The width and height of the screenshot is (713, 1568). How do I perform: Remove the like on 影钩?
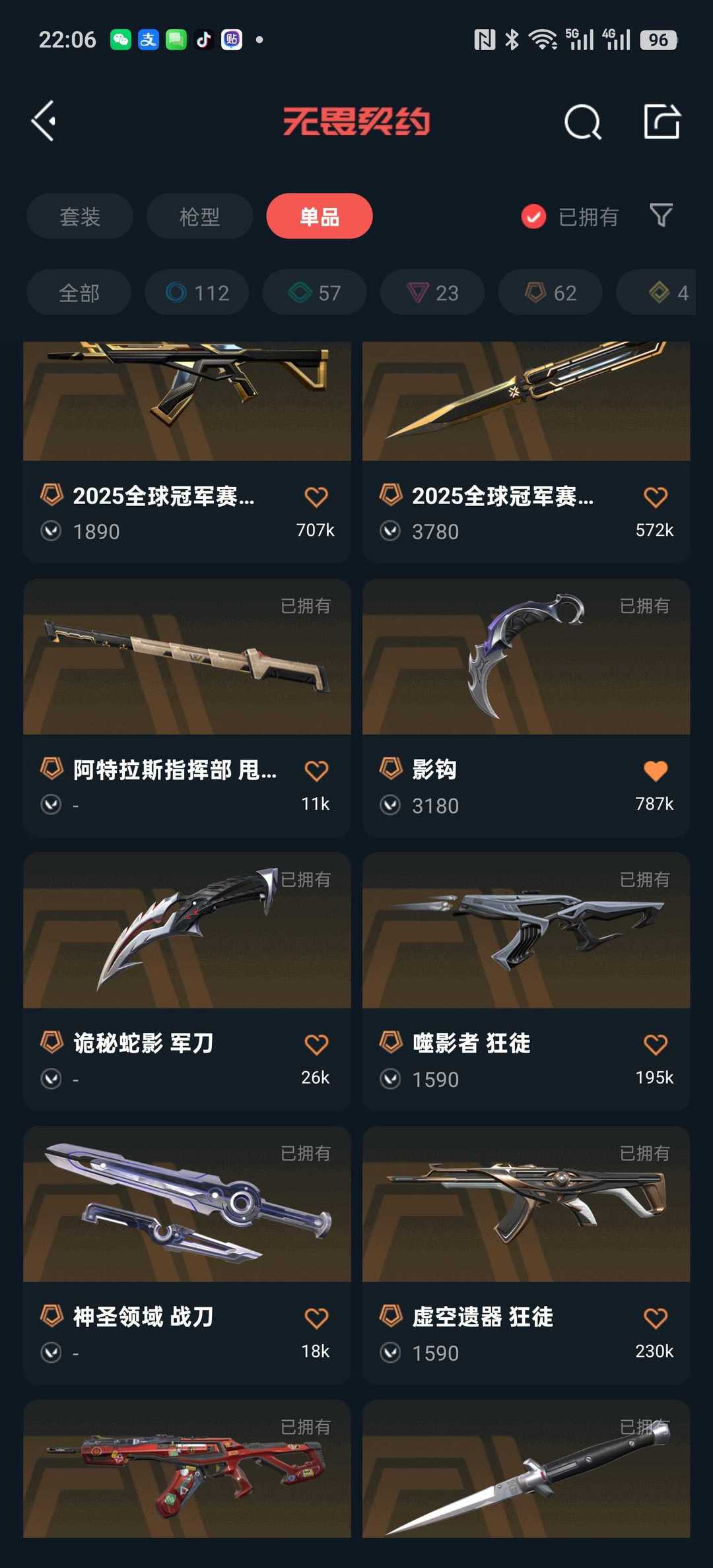coord(655,771)
